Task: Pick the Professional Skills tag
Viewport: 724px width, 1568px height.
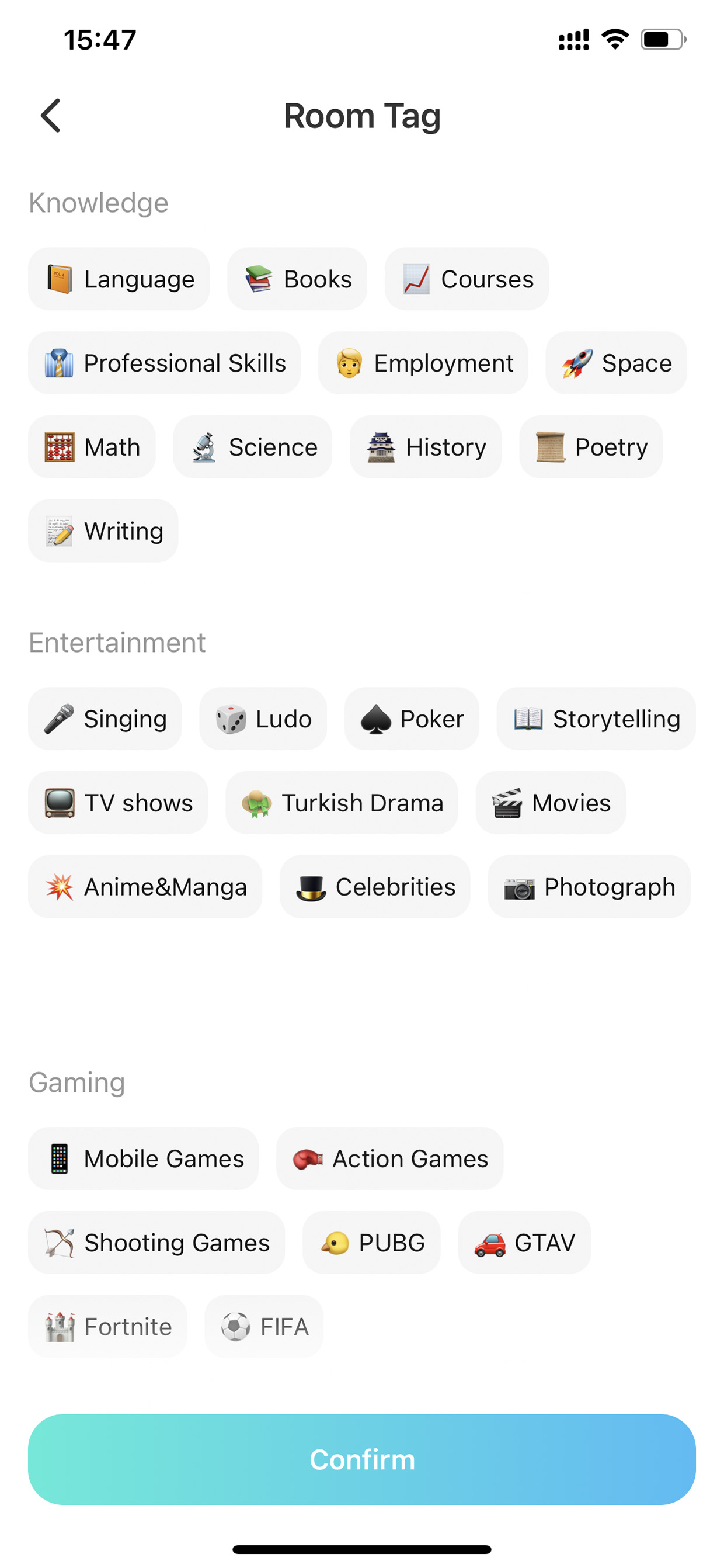Action: tap(164, 363)
